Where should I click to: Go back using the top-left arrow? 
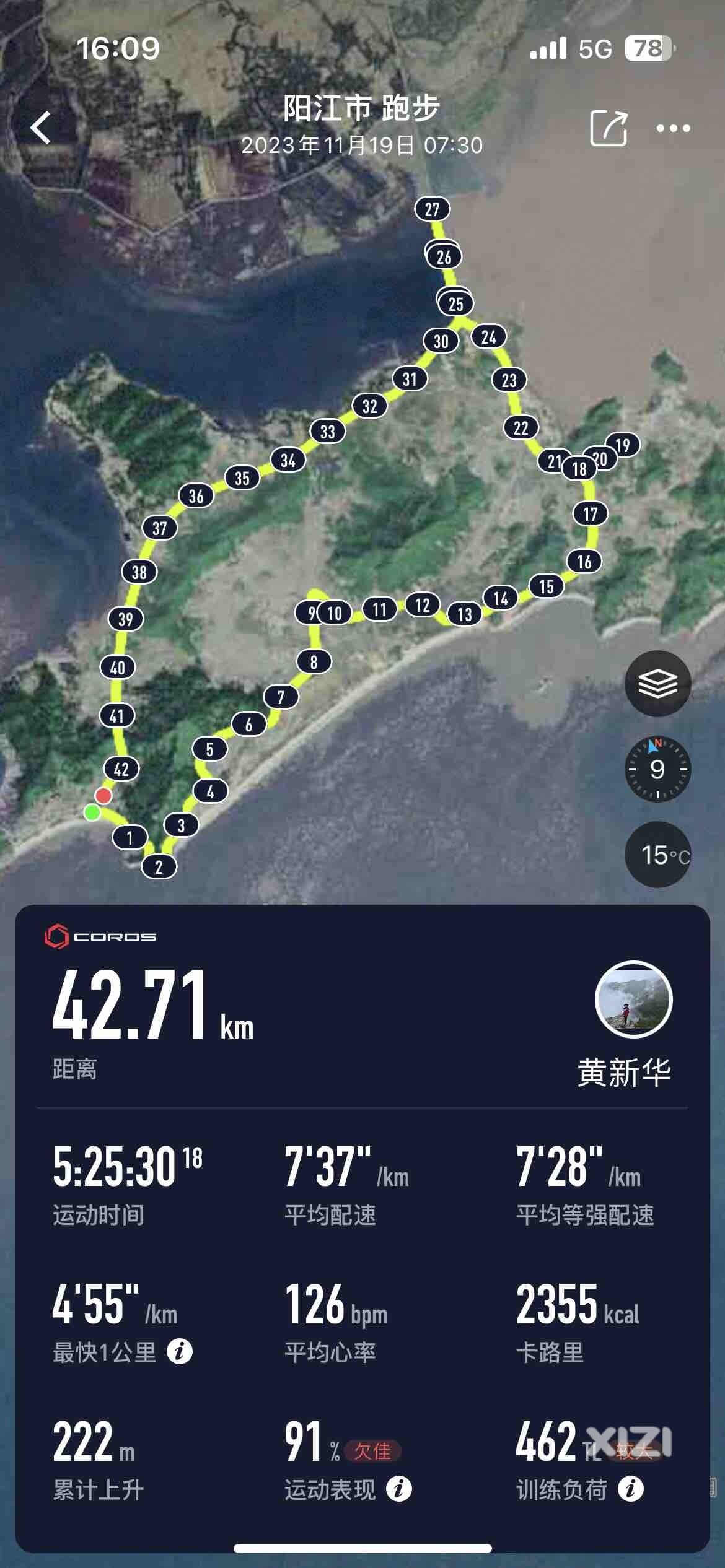(41, 128)
